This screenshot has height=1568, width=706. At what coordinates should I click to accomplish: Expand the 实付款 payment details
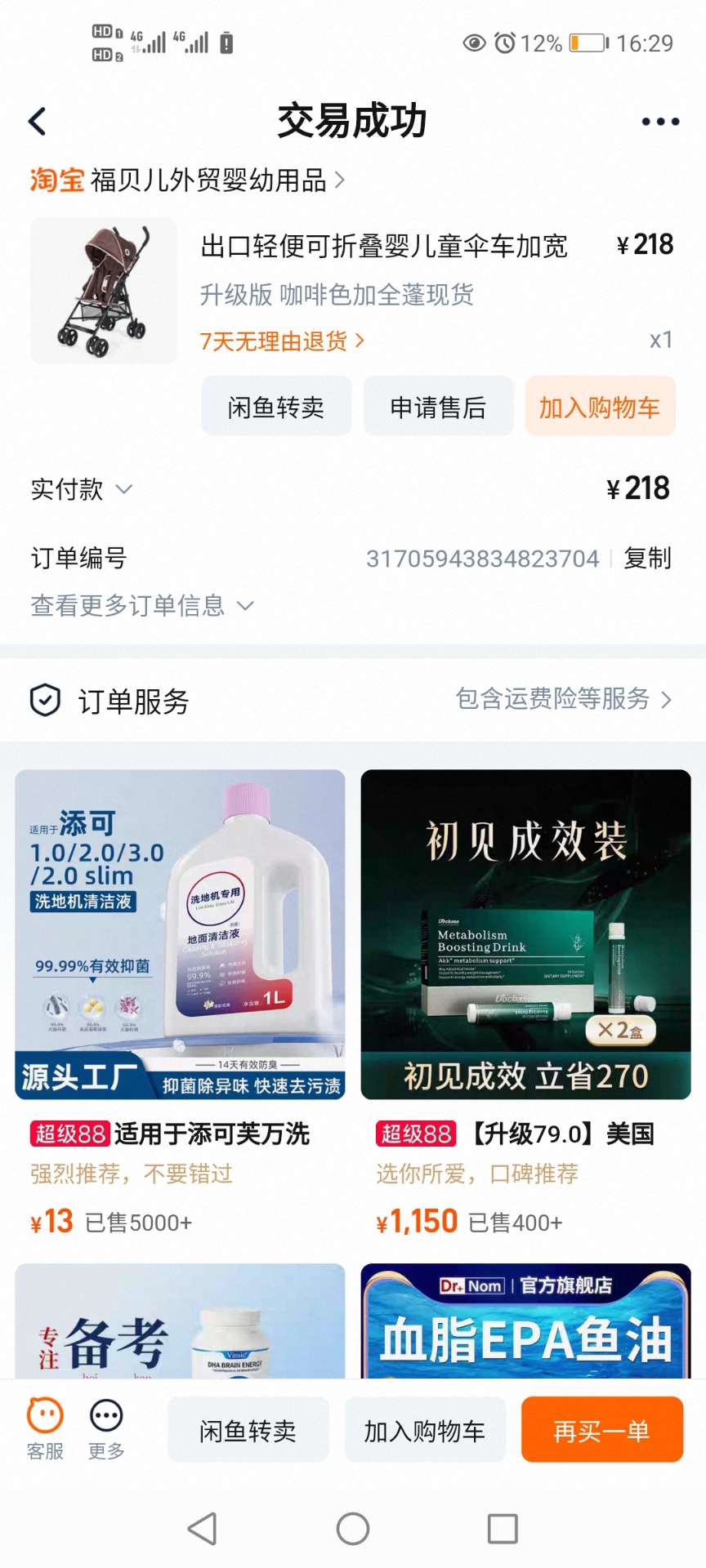click(82, 489)
